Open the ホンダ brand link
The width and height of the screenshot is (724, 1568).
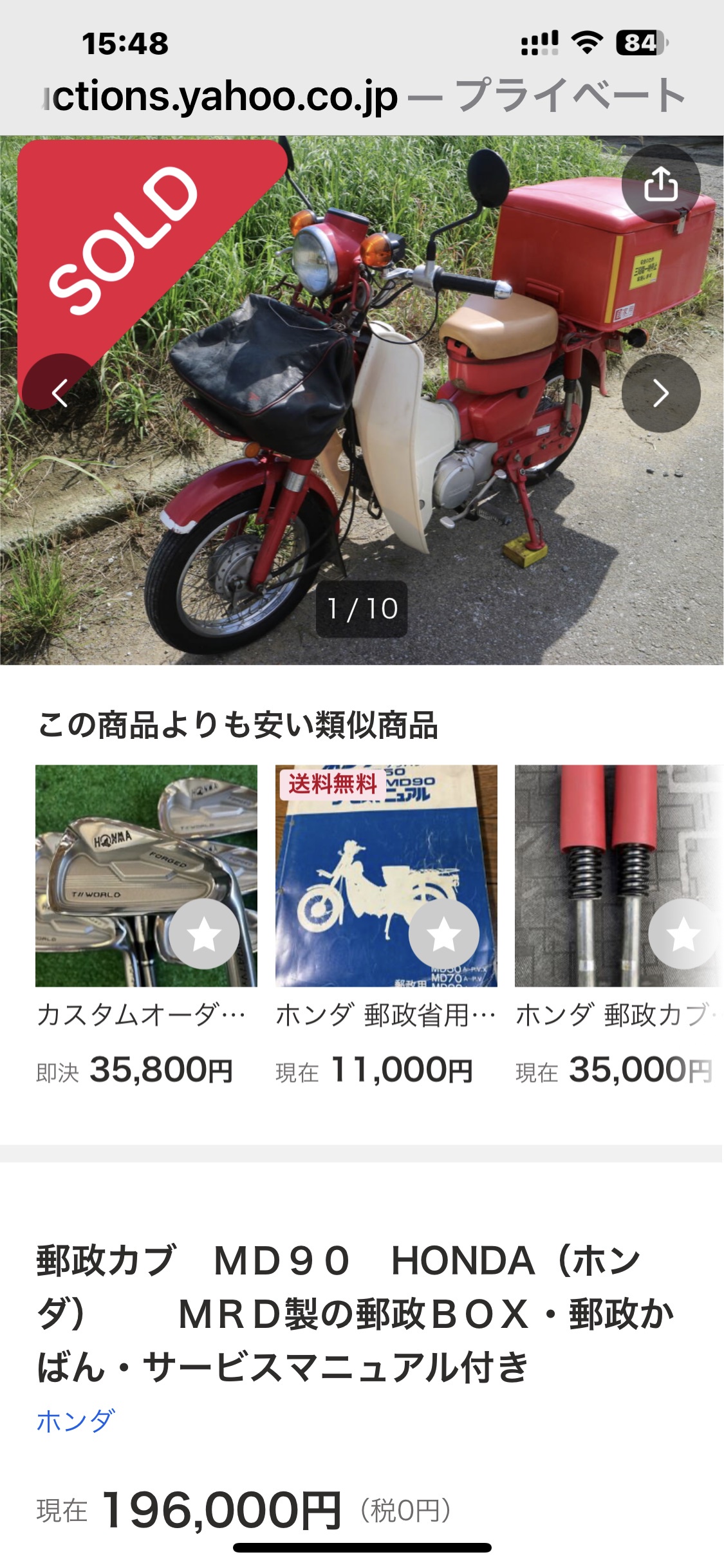(76, 1421)
